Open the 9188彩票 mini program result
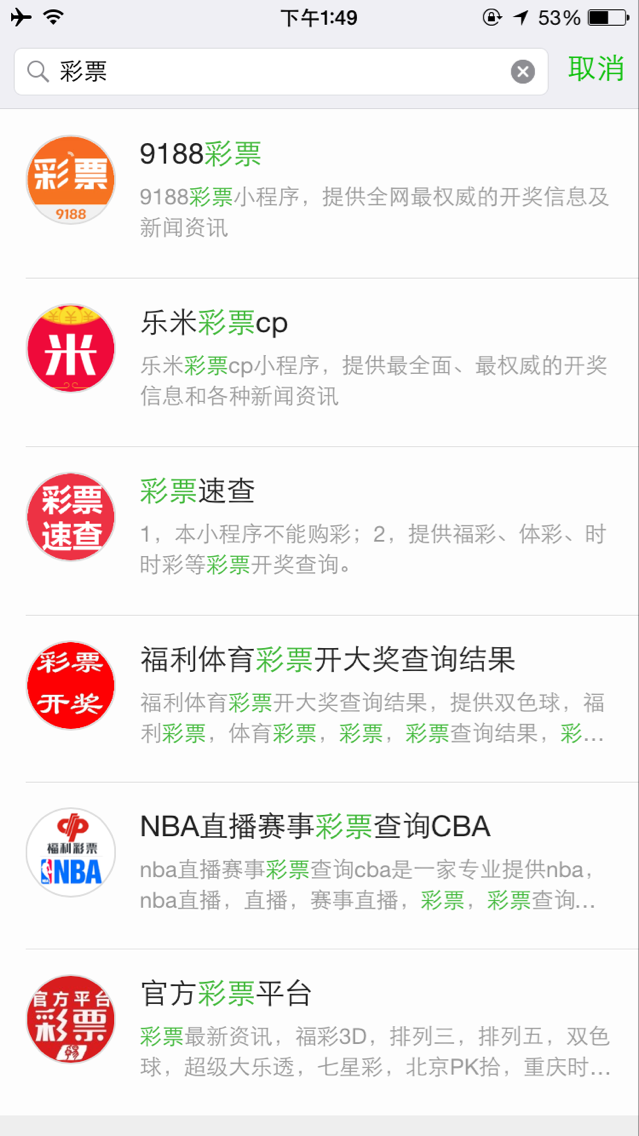This screenshot has height=1136, width=639. 320,193
